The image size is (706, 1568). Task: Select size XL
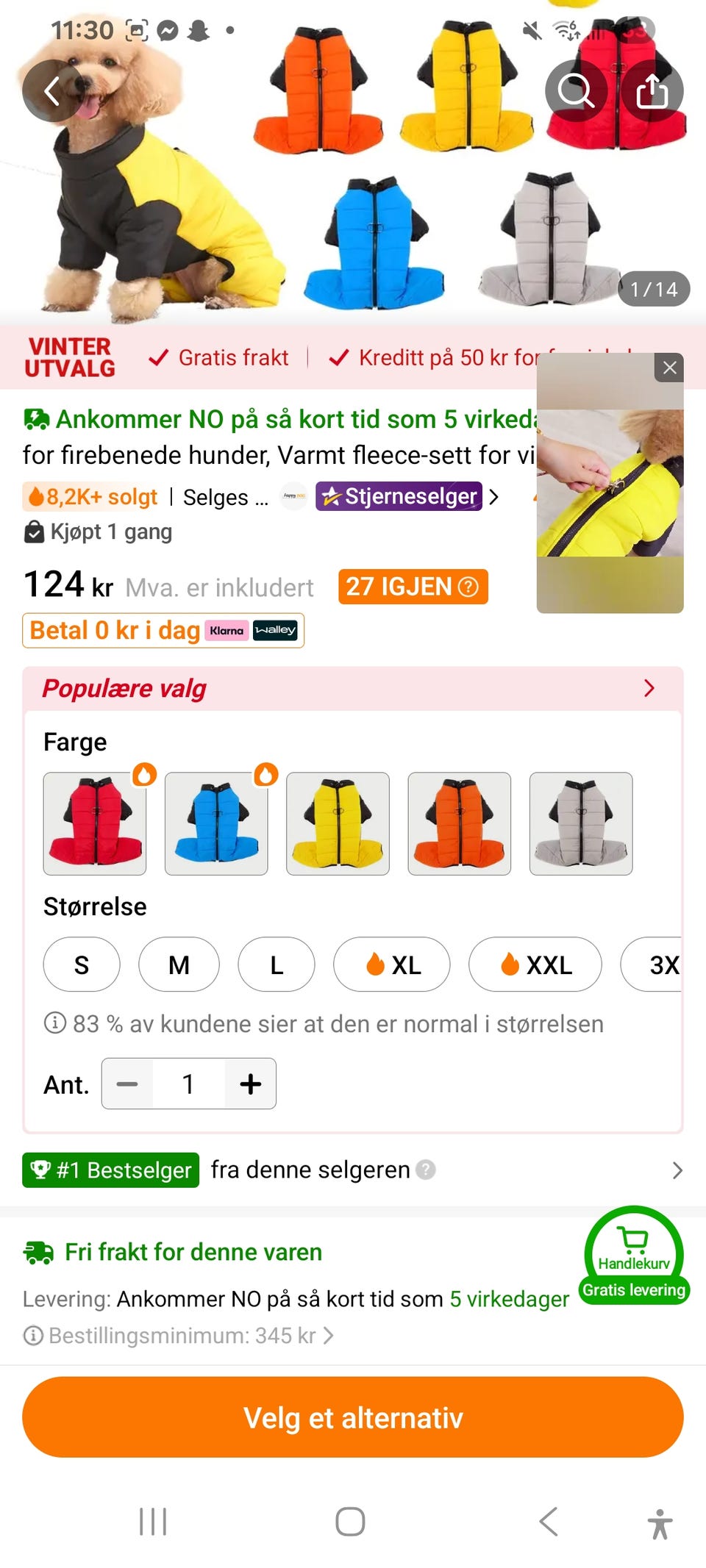391,964
